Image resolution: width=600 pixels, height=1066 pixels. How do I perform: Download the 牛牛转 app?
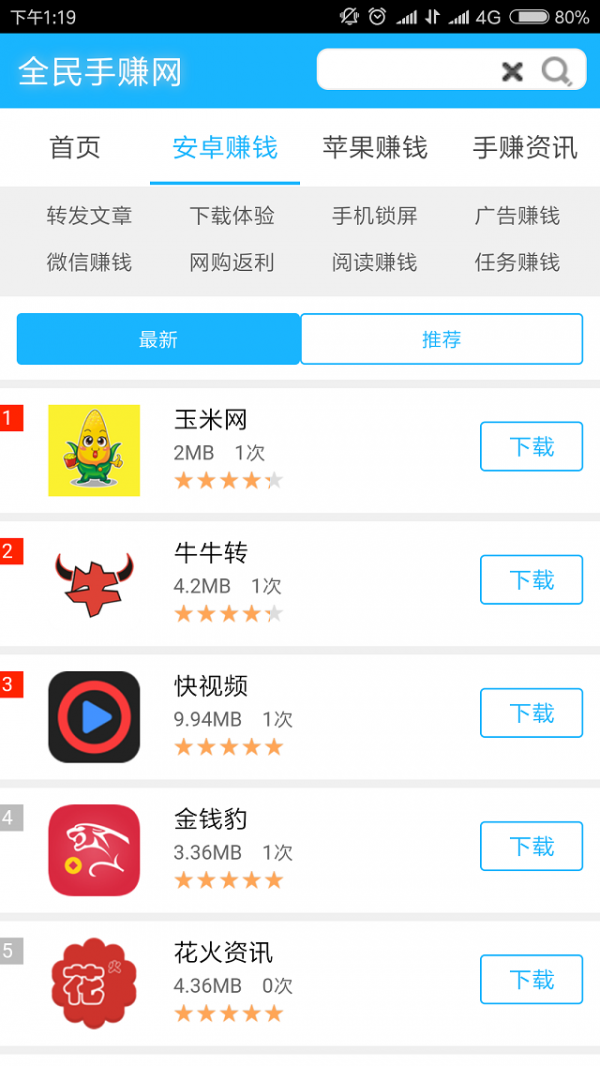531,580
